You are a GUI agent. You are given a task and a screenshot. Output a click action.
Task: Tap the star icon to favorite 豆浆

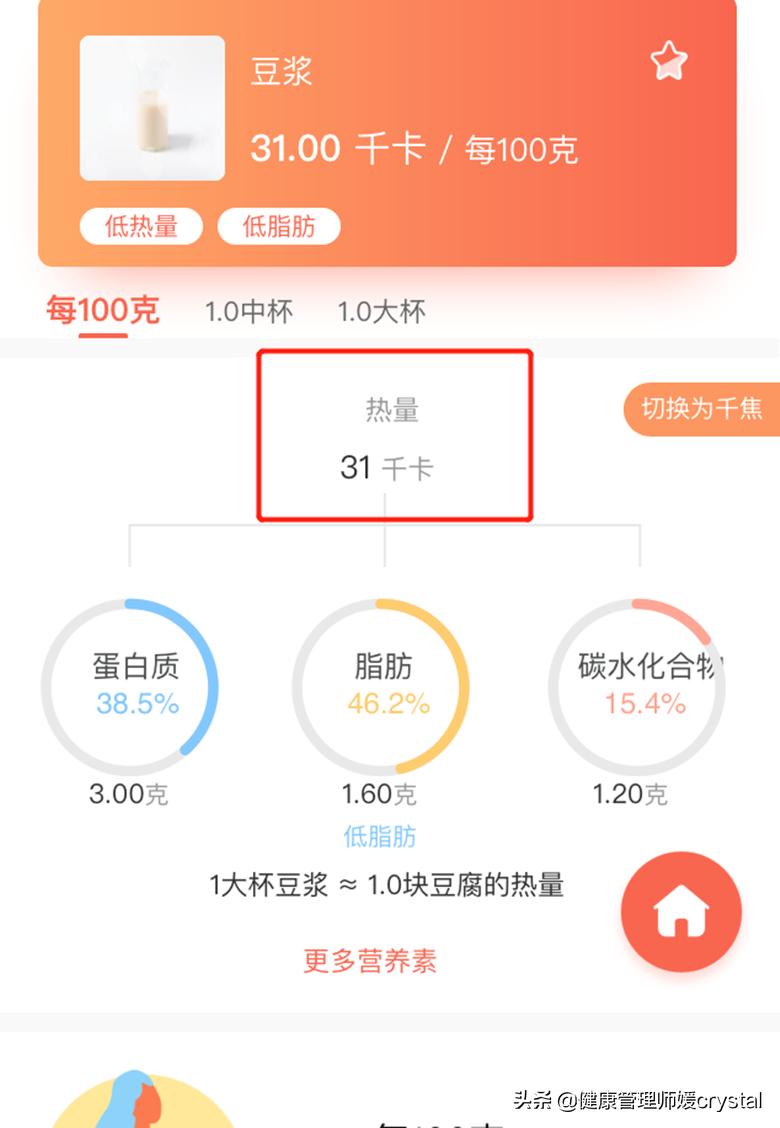coord(670,60)
